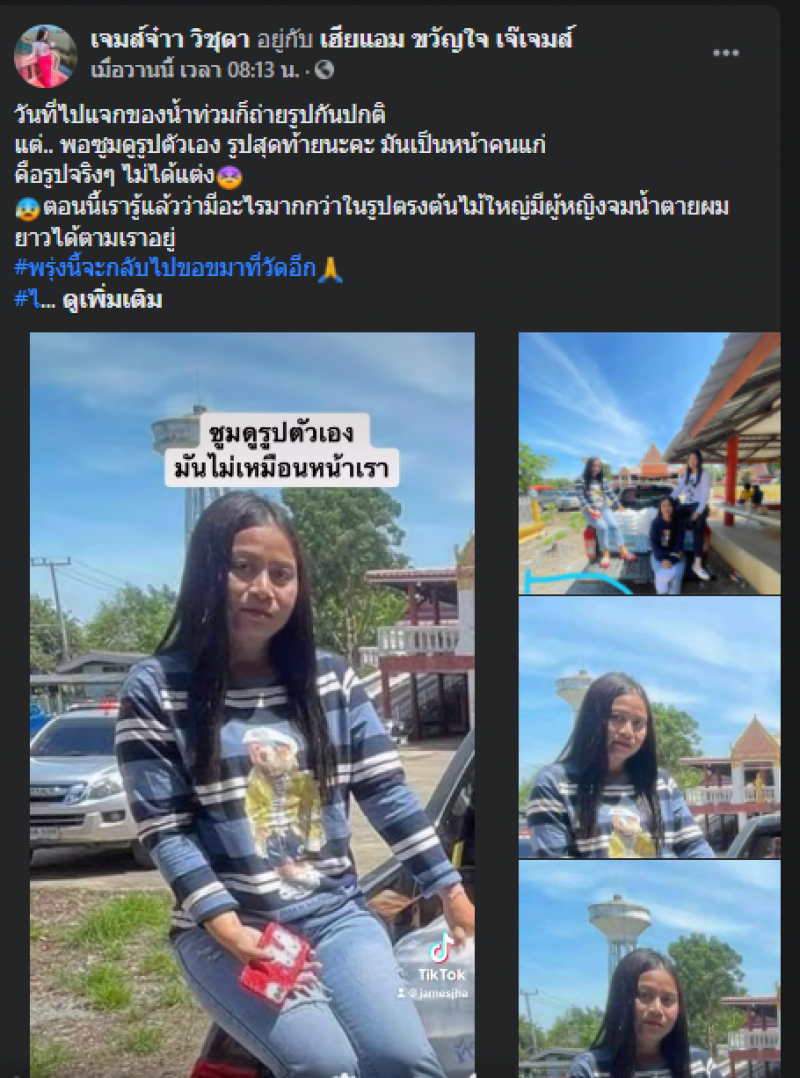Open tagged profile เฮียแอม ขวัญใจ เจ๊เจมส์

pos(446,41)
